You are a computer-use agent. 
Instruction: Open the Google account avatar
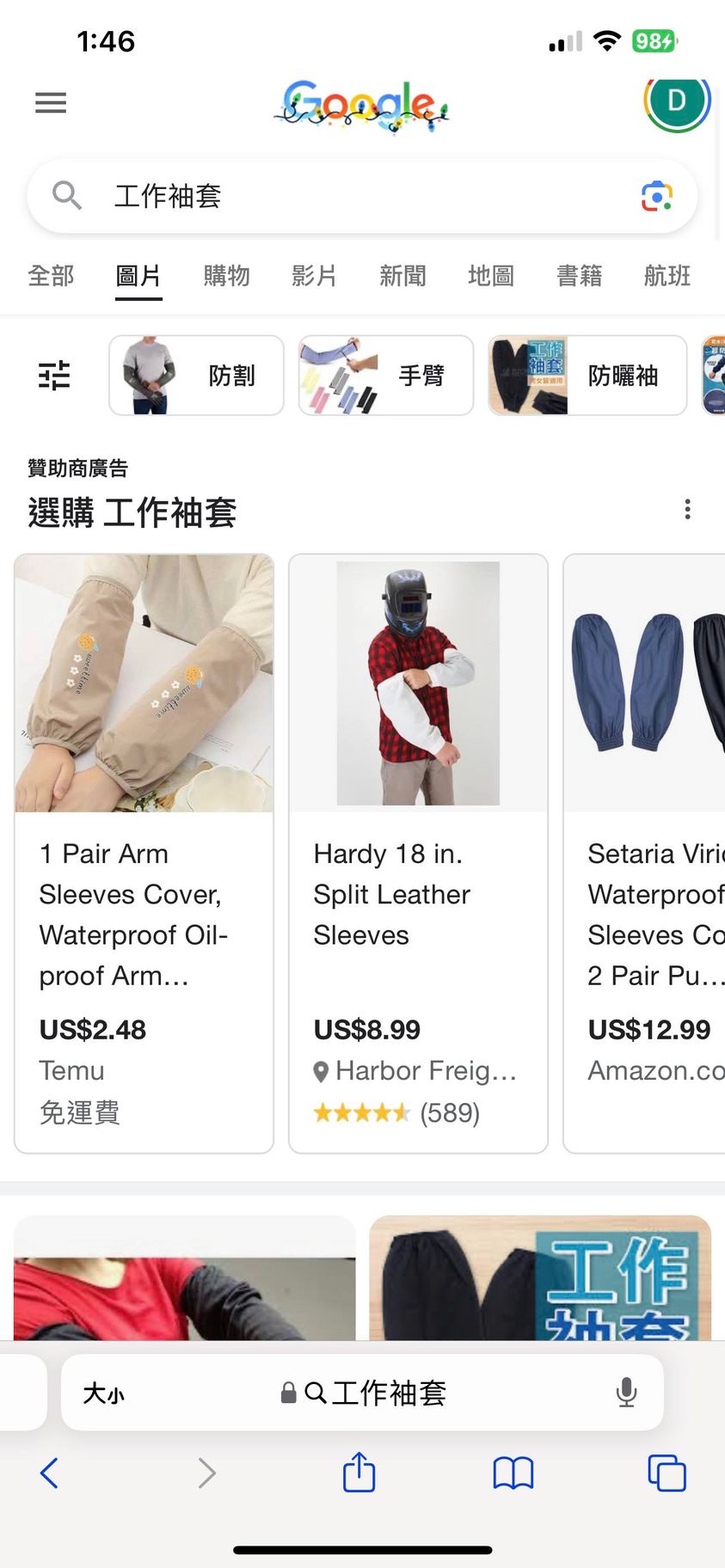click(677, 101)
